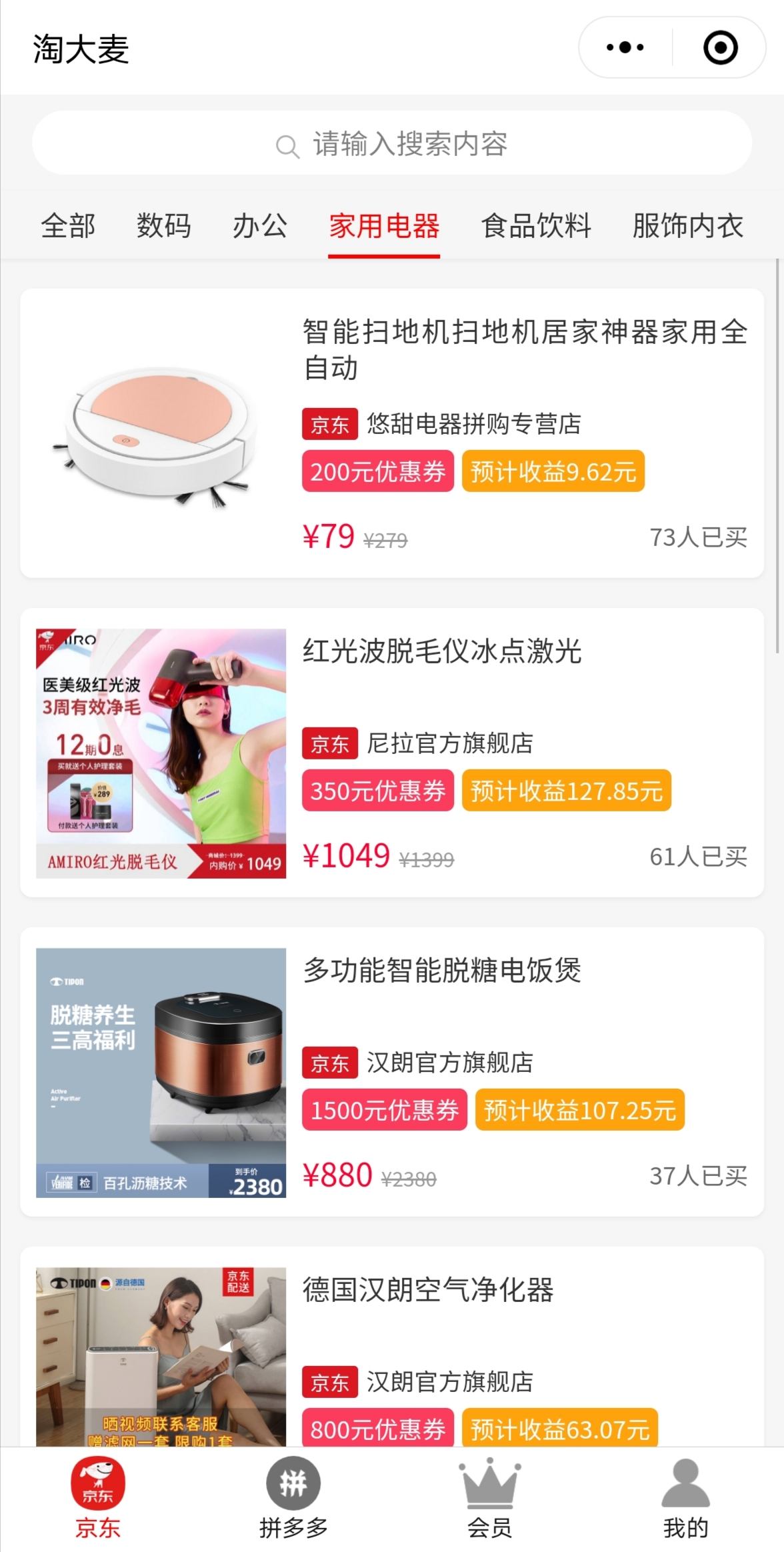The image size is (784, 1552).
Task: Open the 智能扫地机 product card
Action: click(x=392, y=433)
